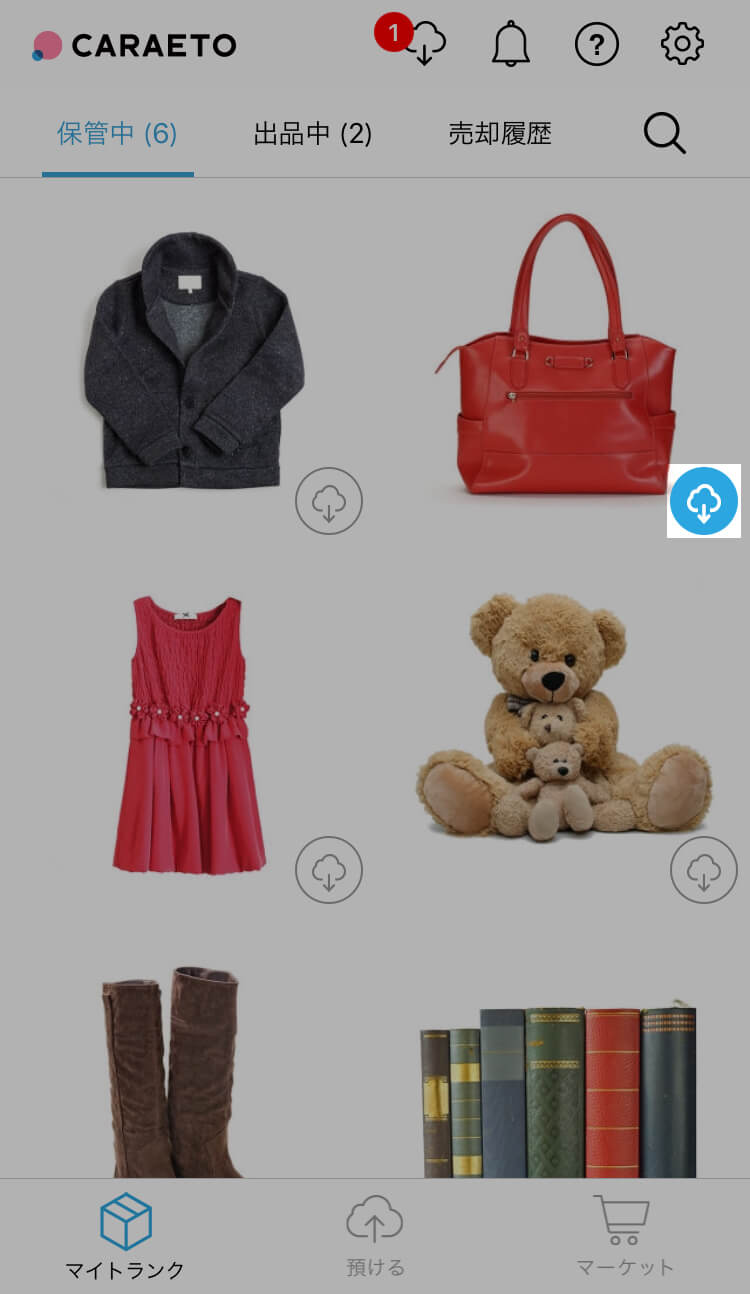Tap the retrieve cloud icon on the jacket
The height and width of the screenshot is (1294, 750).
click(328, 501)
